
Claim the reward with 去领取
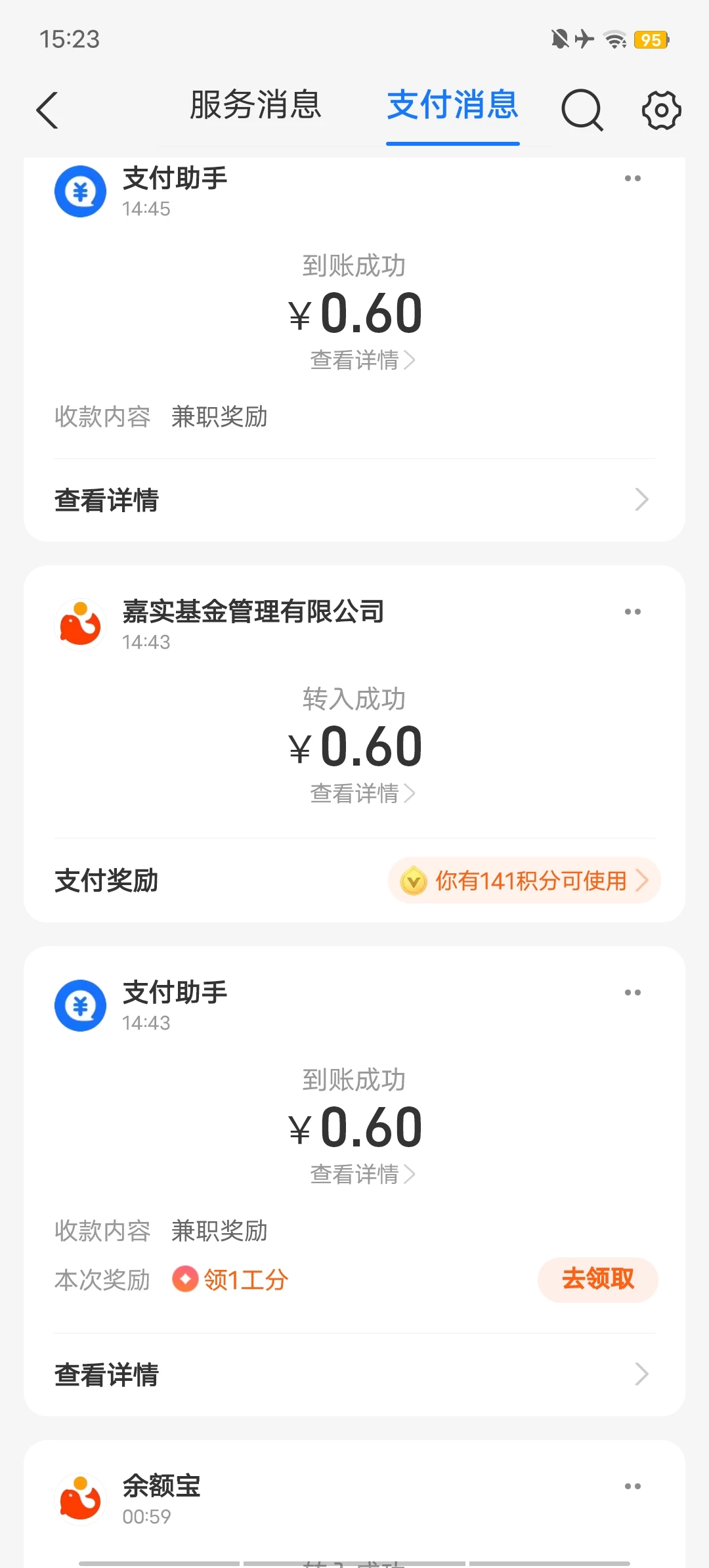[x=597, y=1279]
